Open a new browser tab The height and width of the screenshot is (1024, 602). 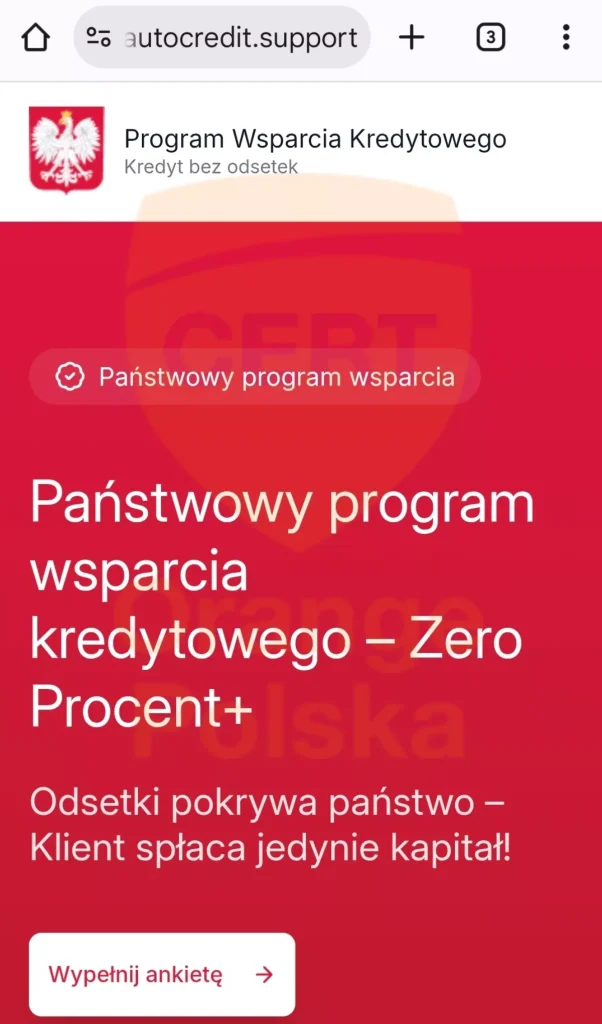[412, 38]
